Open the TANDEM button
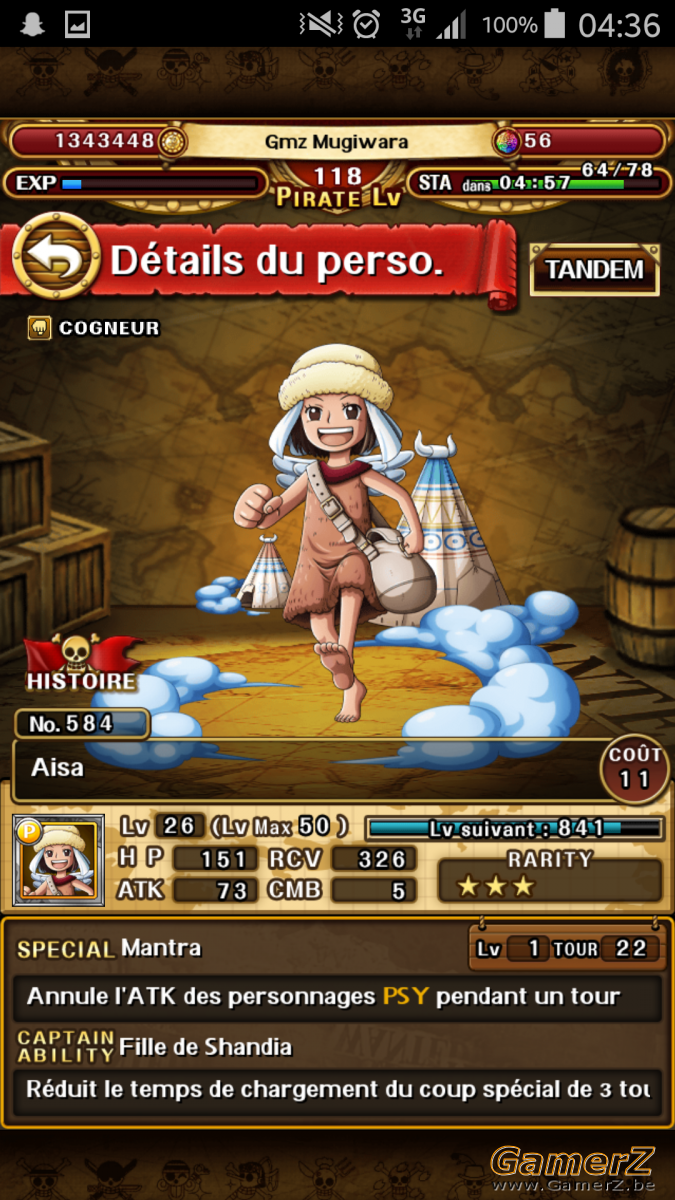This screenshot has height=1200, width=675. coord(594,270)
